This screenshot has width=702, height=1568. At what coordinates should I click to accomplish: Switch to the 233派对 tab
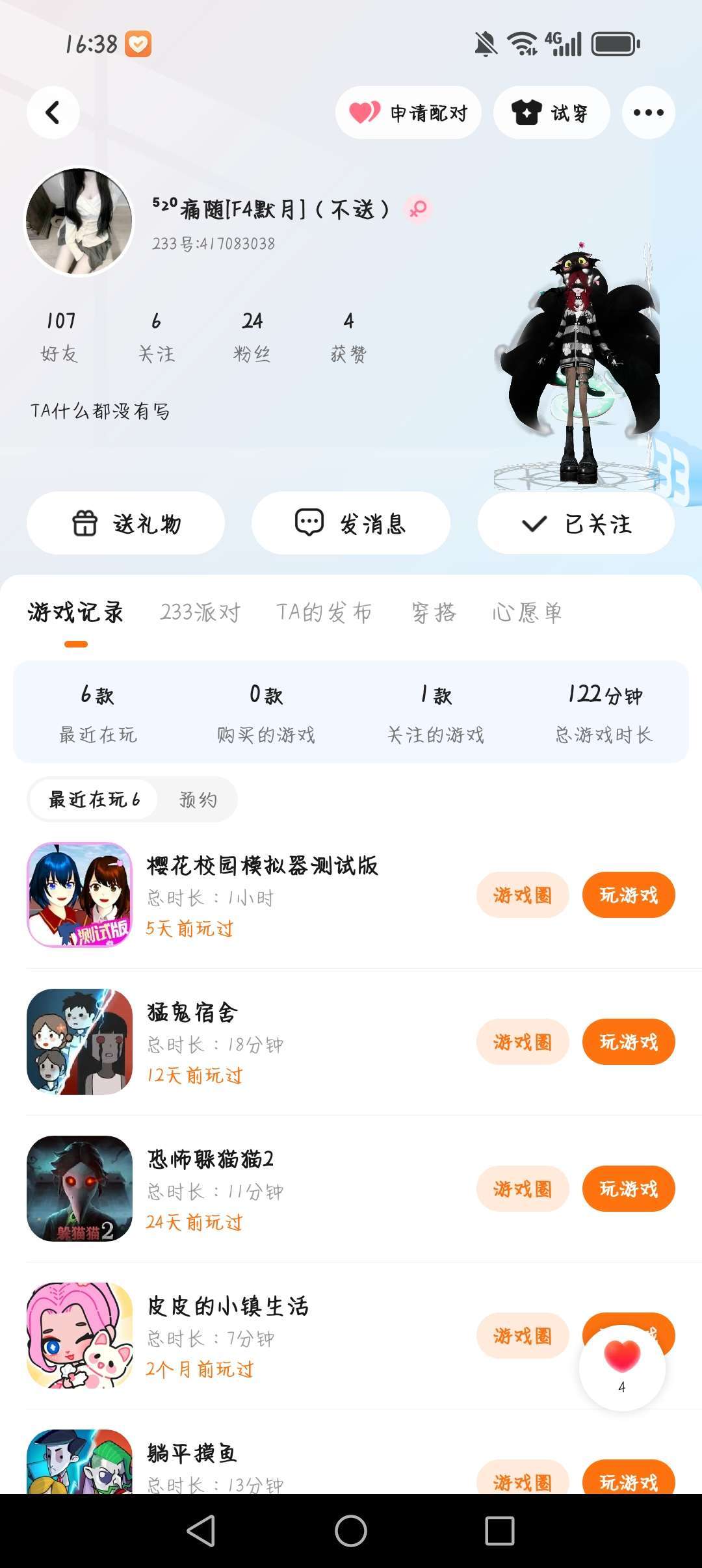[x=200, y=612]
